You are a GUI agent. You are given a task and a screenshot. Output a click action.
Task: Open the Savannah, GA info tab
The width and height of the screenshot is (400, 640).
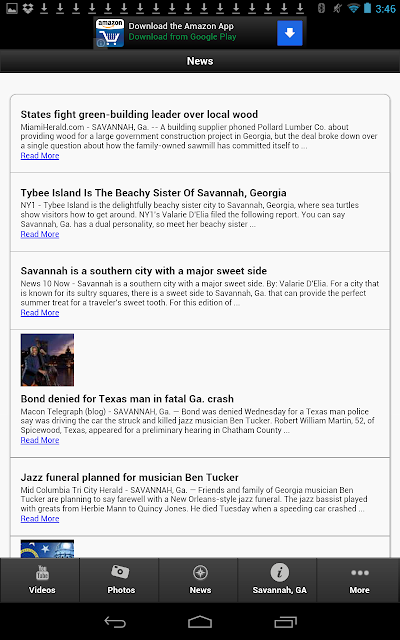pyautogui.click(x=278, y=580)
